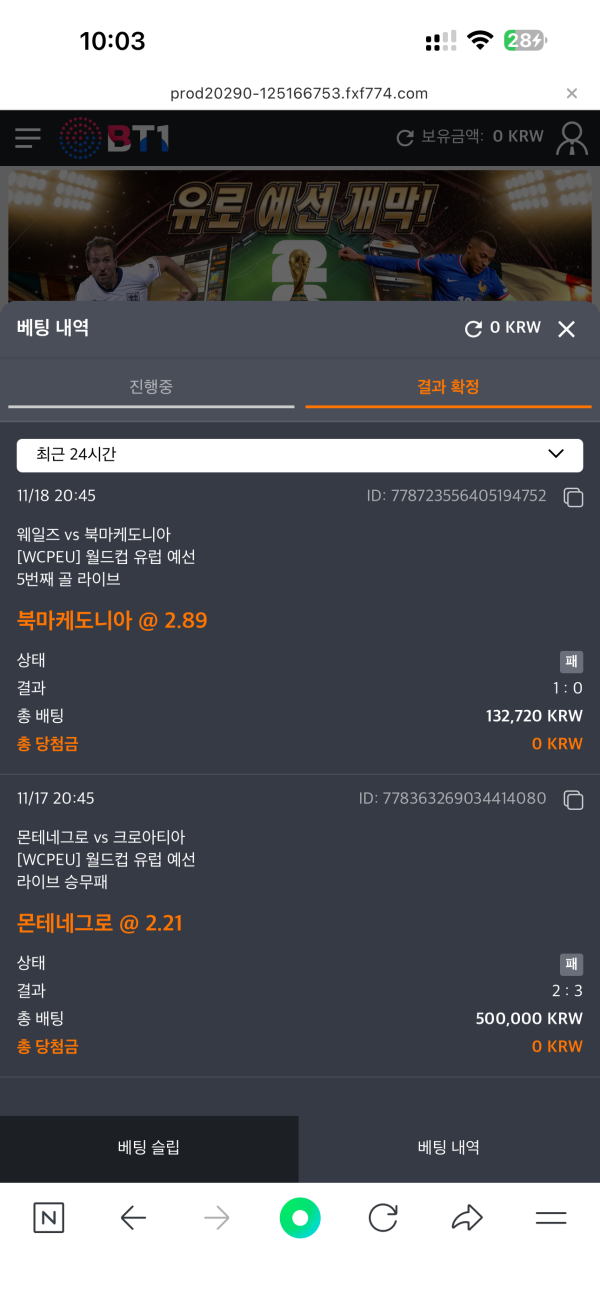Open the 베팅 내역 bottom tab

tap(449, 1147)
